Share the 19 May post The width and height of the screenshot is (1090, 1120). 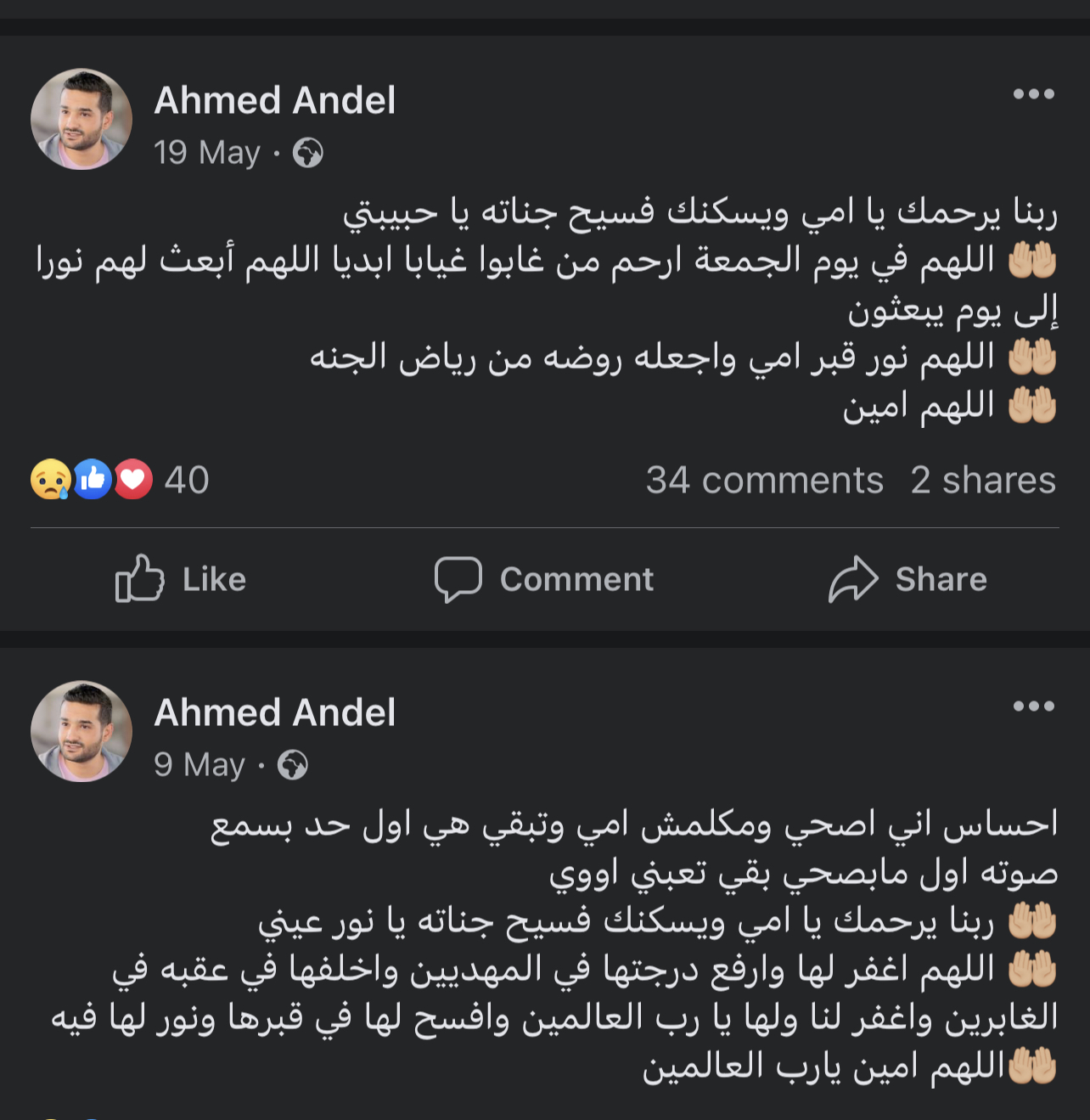pyautogui.click(x=907, y=579)
